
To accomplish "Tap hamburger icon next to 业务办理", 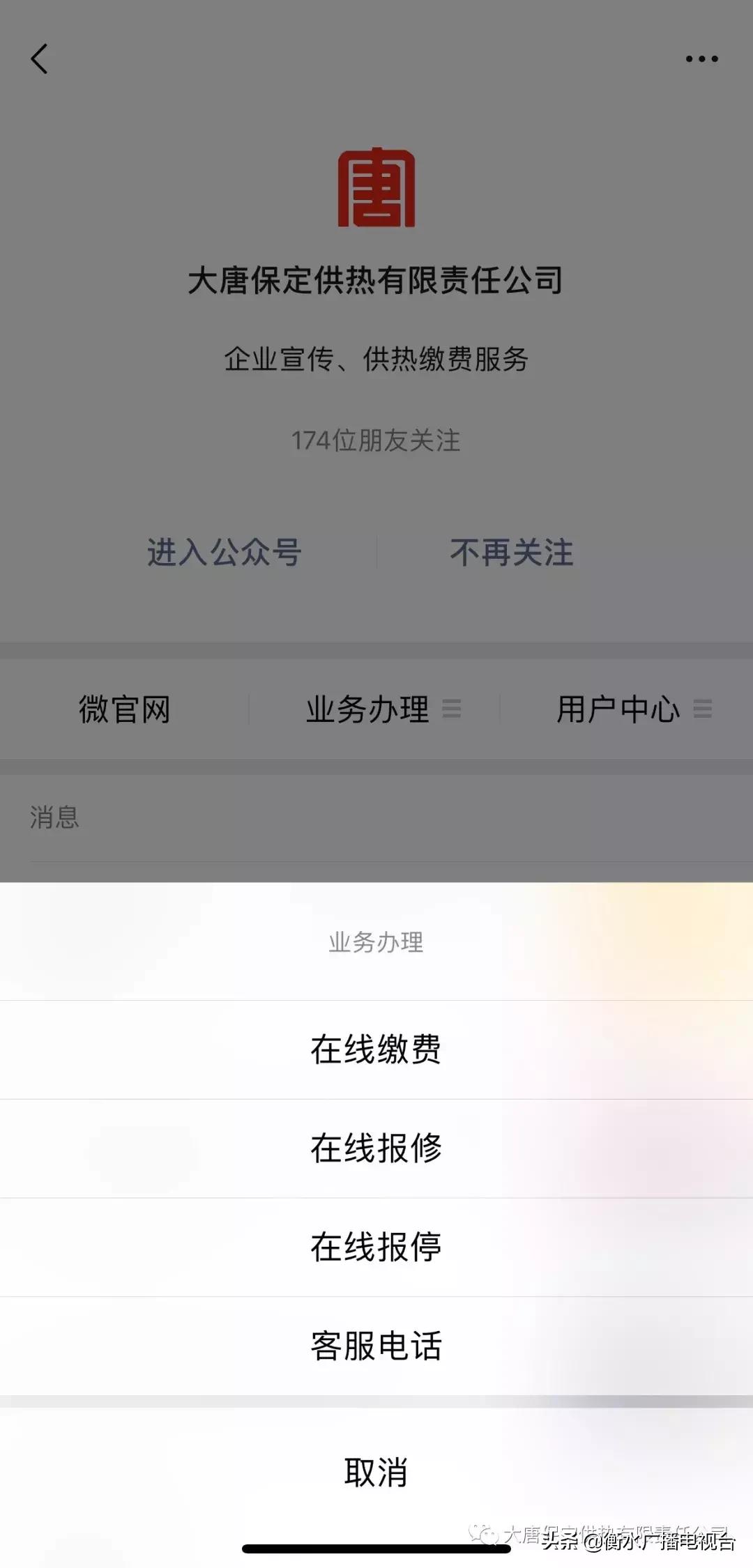I will point(454,709).
